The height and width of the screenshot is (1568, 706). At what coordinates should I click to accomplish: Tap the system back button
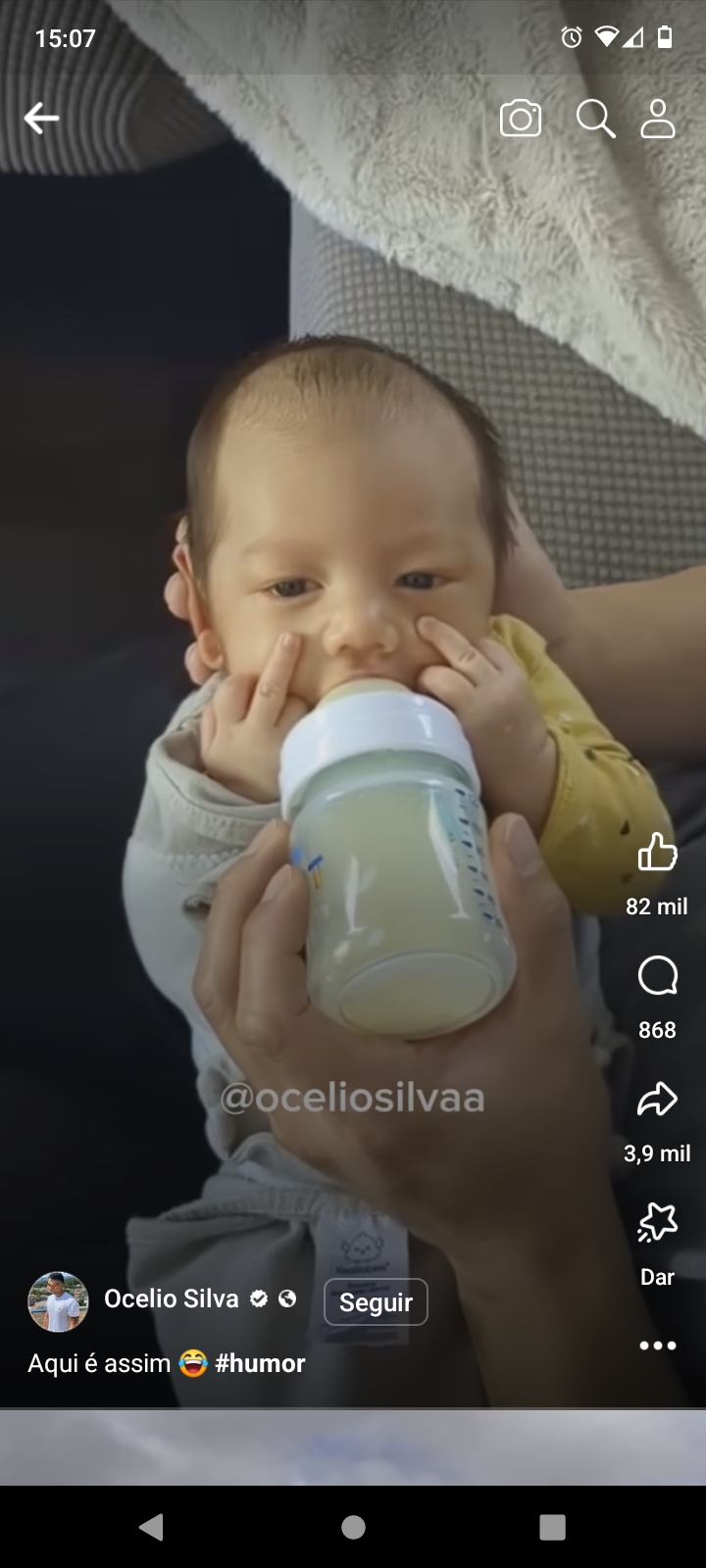pos(152,1527)
